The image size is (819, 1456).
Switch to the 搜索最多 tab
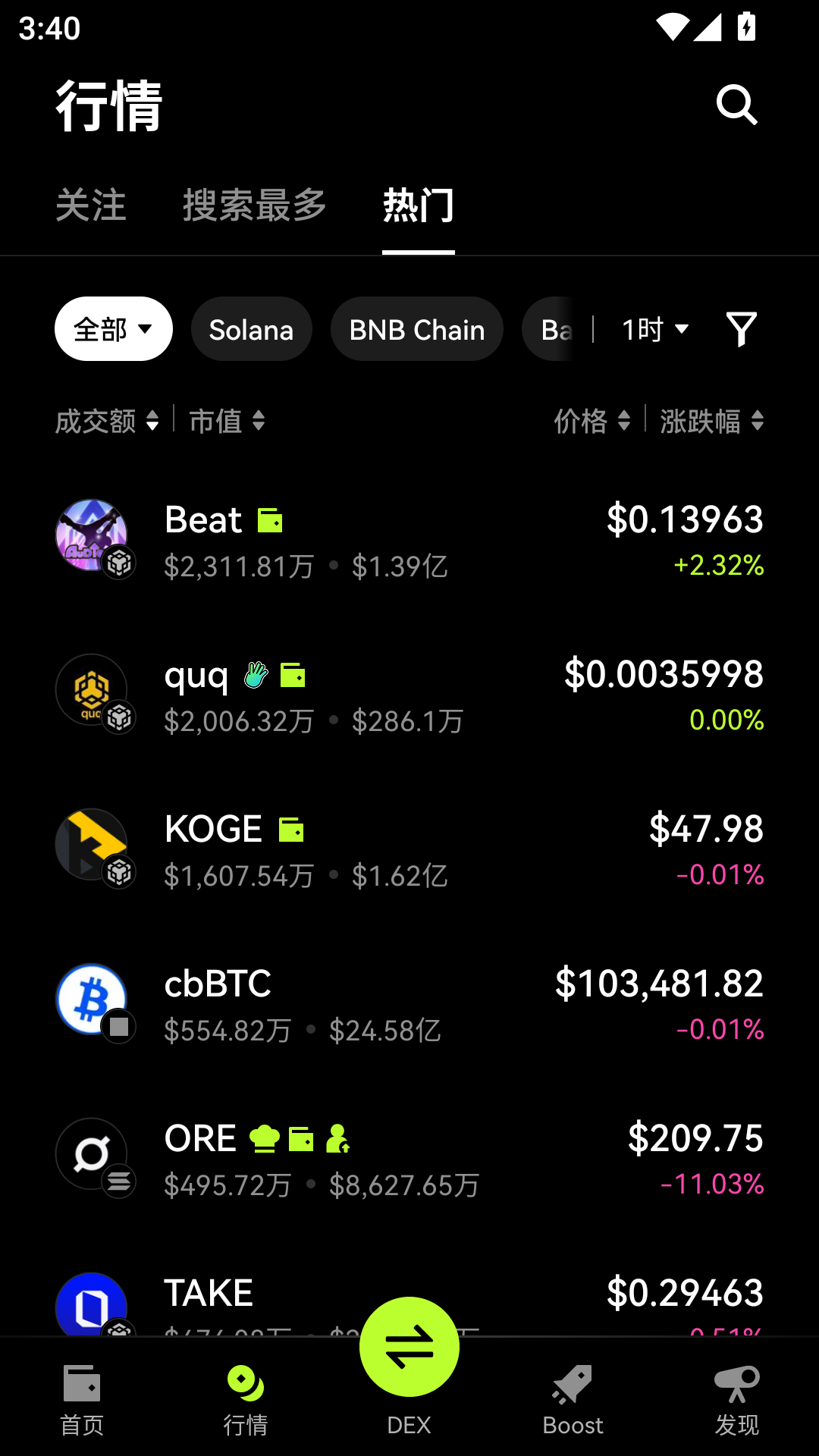(255, 206)
